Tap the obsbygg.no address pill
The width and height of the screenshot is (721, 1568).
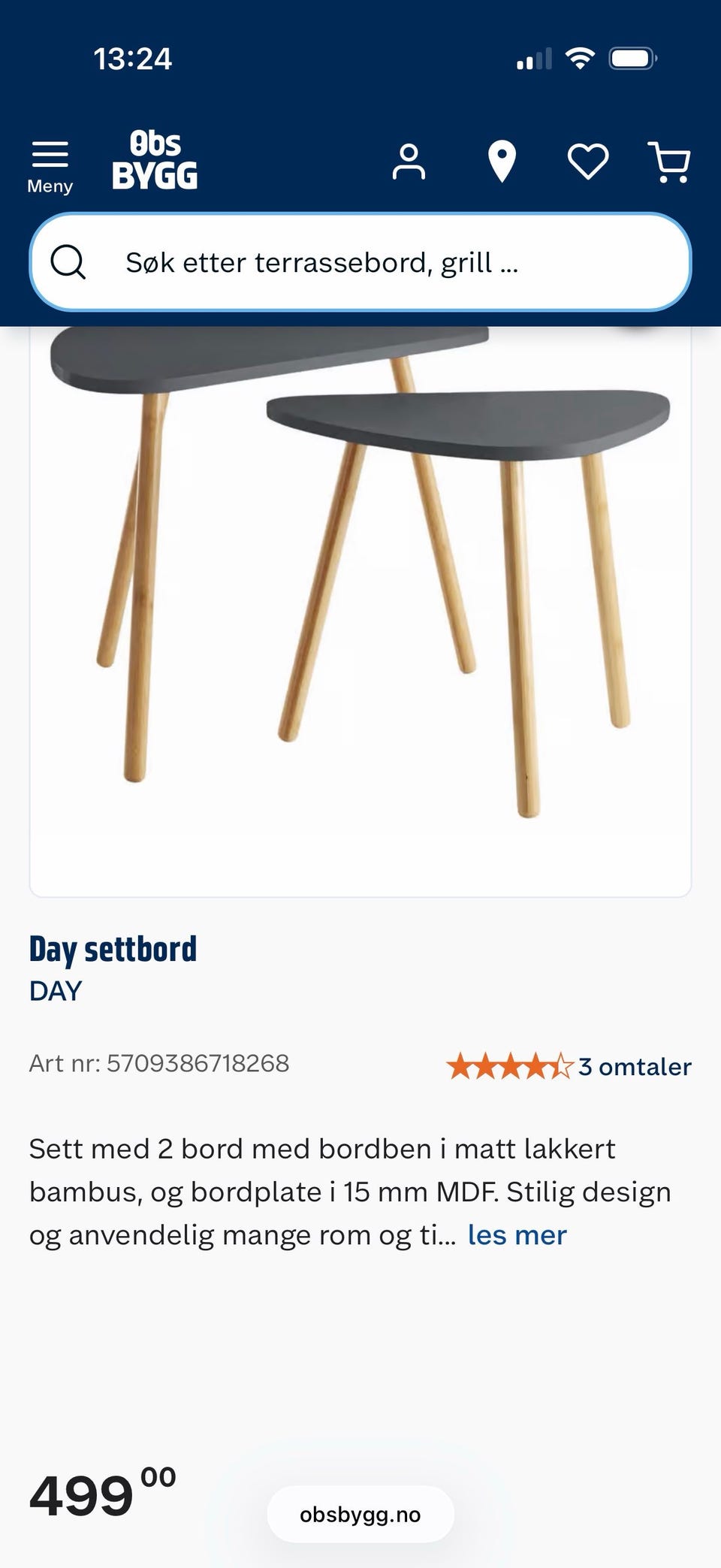tap(360, 1514)
